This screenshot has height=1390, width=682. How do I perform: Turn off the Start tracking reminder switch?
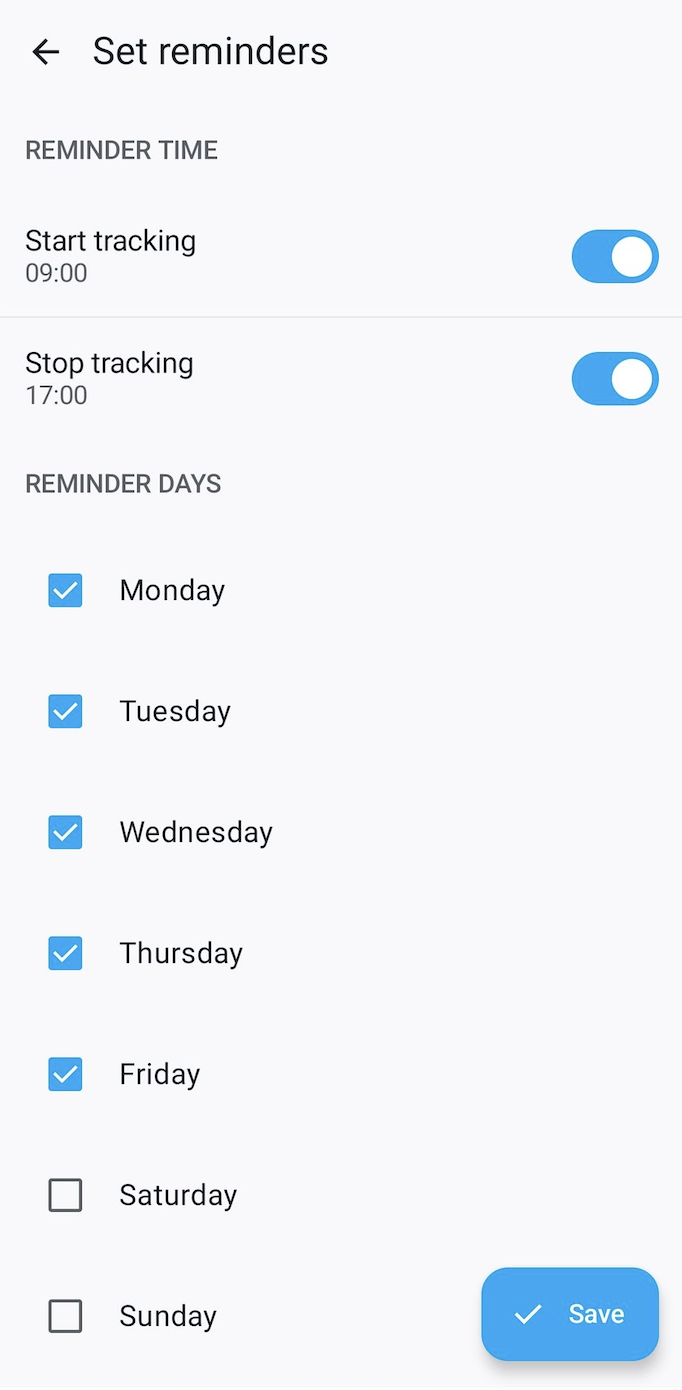click(x=614, y=257)
